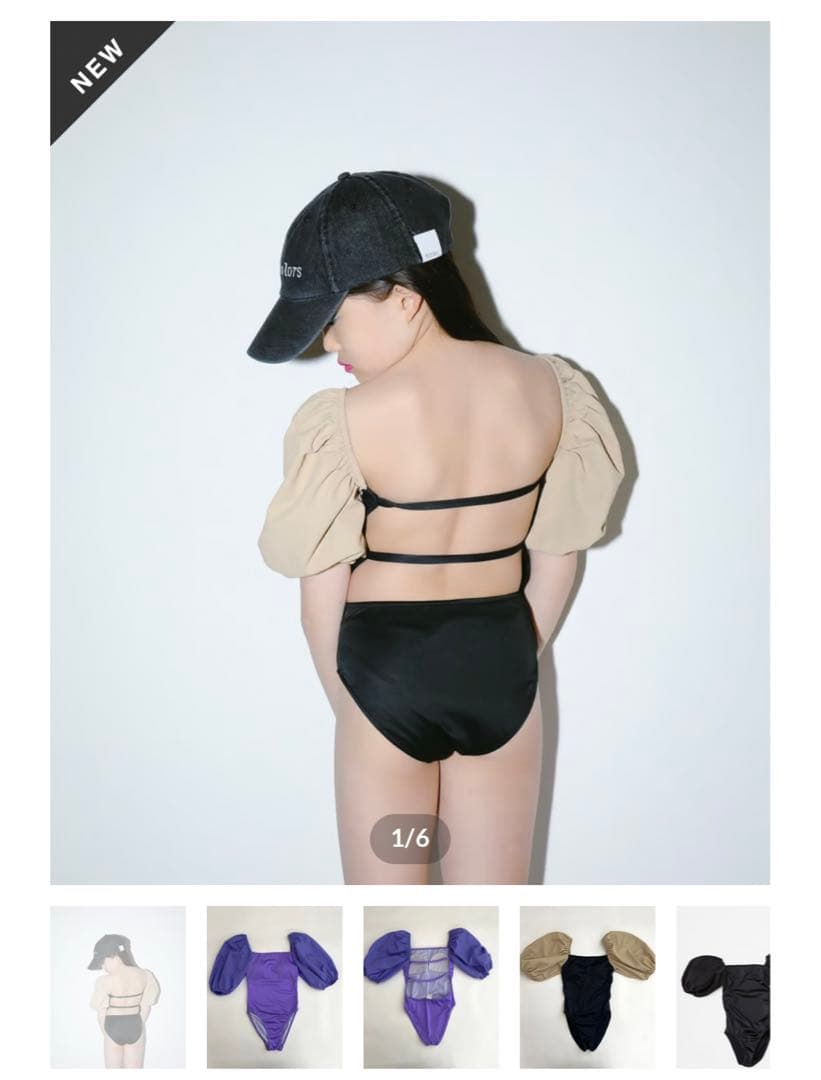This screenshot has width=821, height=1080.
Task: Select the faded model photo thumbnail
Action: coord(118,986)
